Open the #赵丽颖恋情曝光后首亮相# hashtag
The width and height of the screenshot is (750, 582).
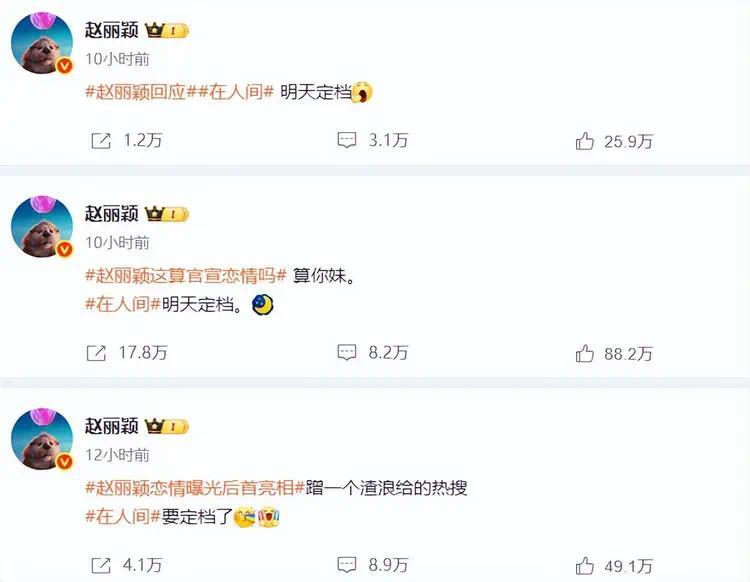(x=194, y=487)
